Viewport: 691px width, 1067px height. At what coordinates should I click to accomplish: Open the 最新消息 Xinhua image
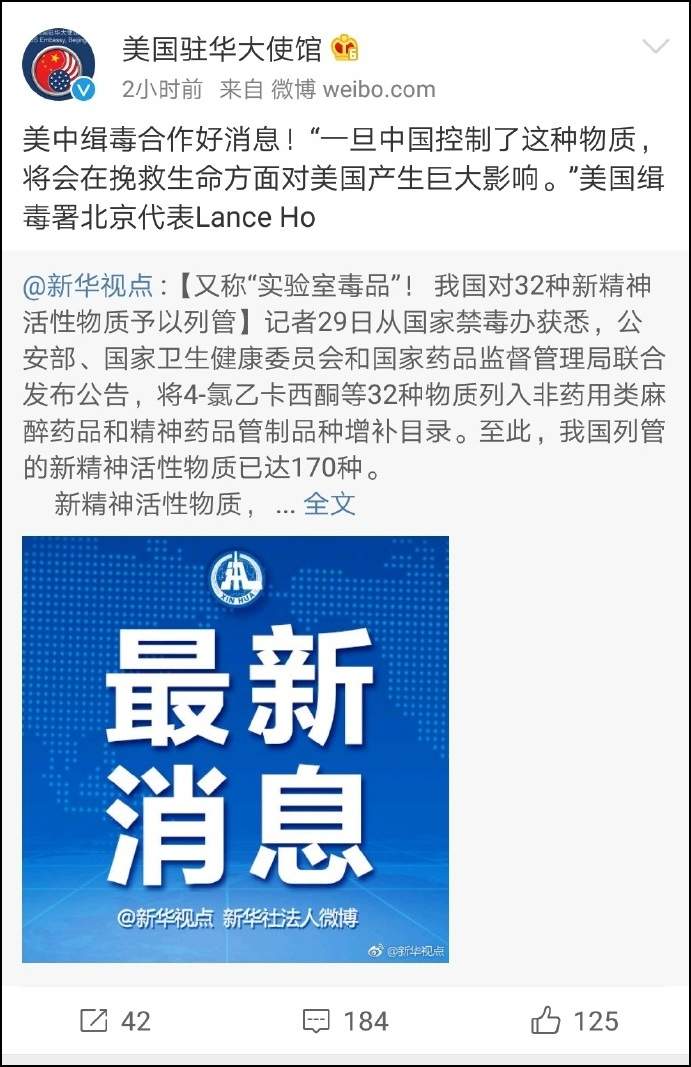pyautogui.click(x=235, y=749)
